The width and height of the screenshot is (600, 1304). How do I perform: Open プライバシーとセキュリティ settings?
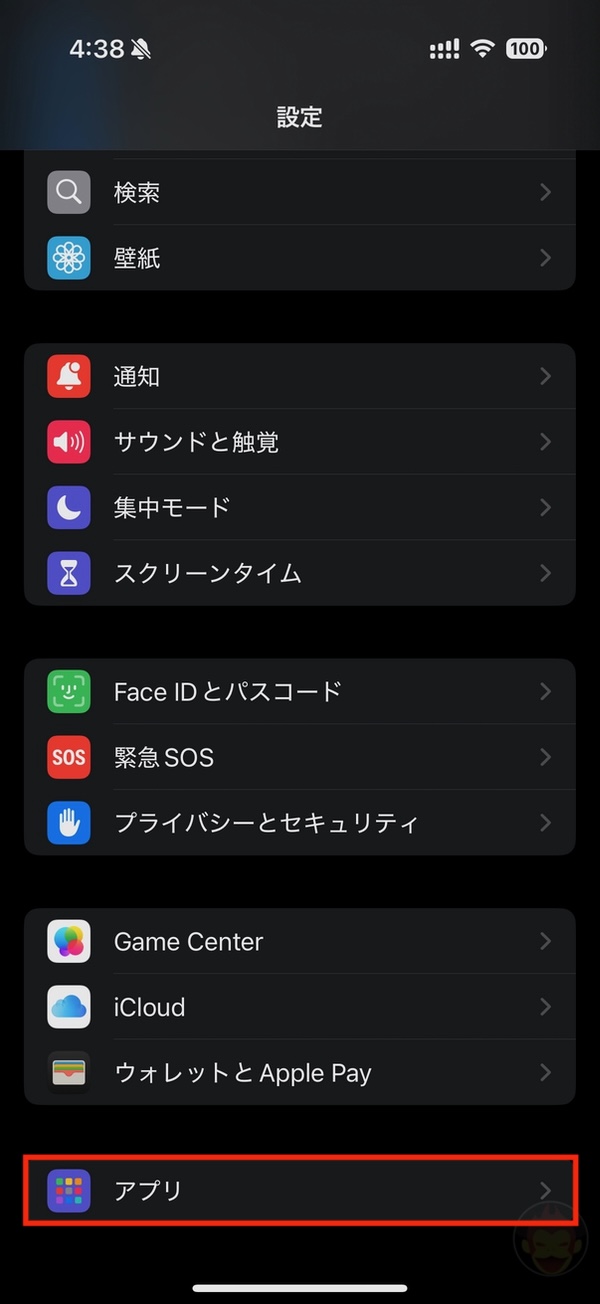(x=300, y=823)
